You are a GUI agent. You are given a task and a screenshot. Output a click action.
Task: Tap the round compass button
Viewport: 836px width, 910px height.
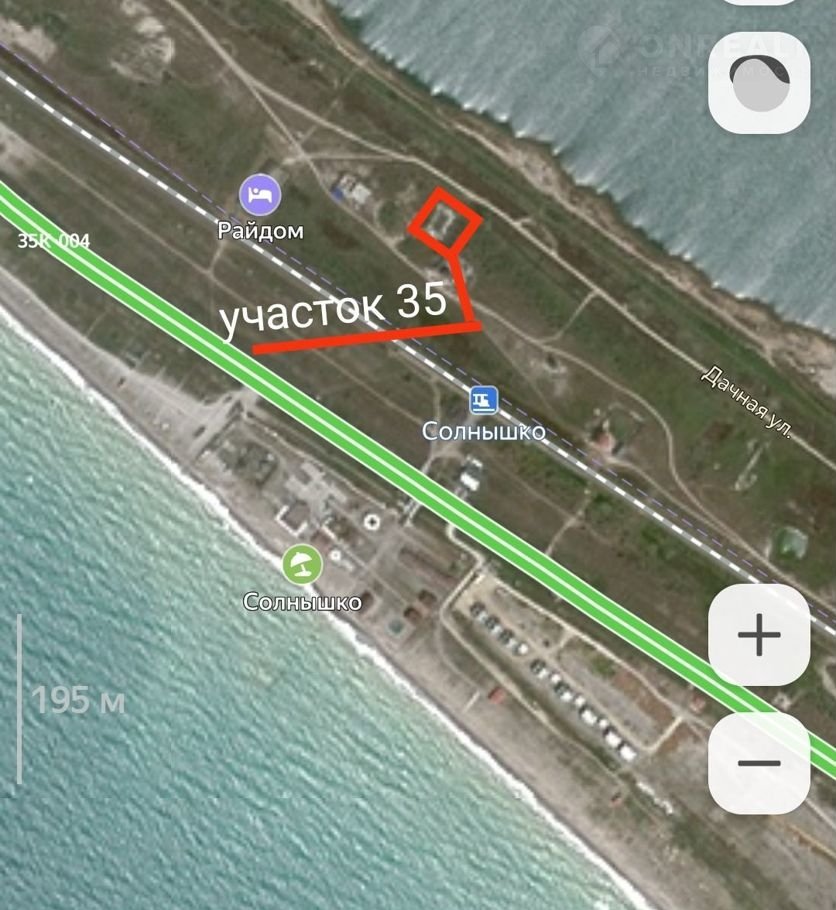pyautogui.click(x=759, y=84)
